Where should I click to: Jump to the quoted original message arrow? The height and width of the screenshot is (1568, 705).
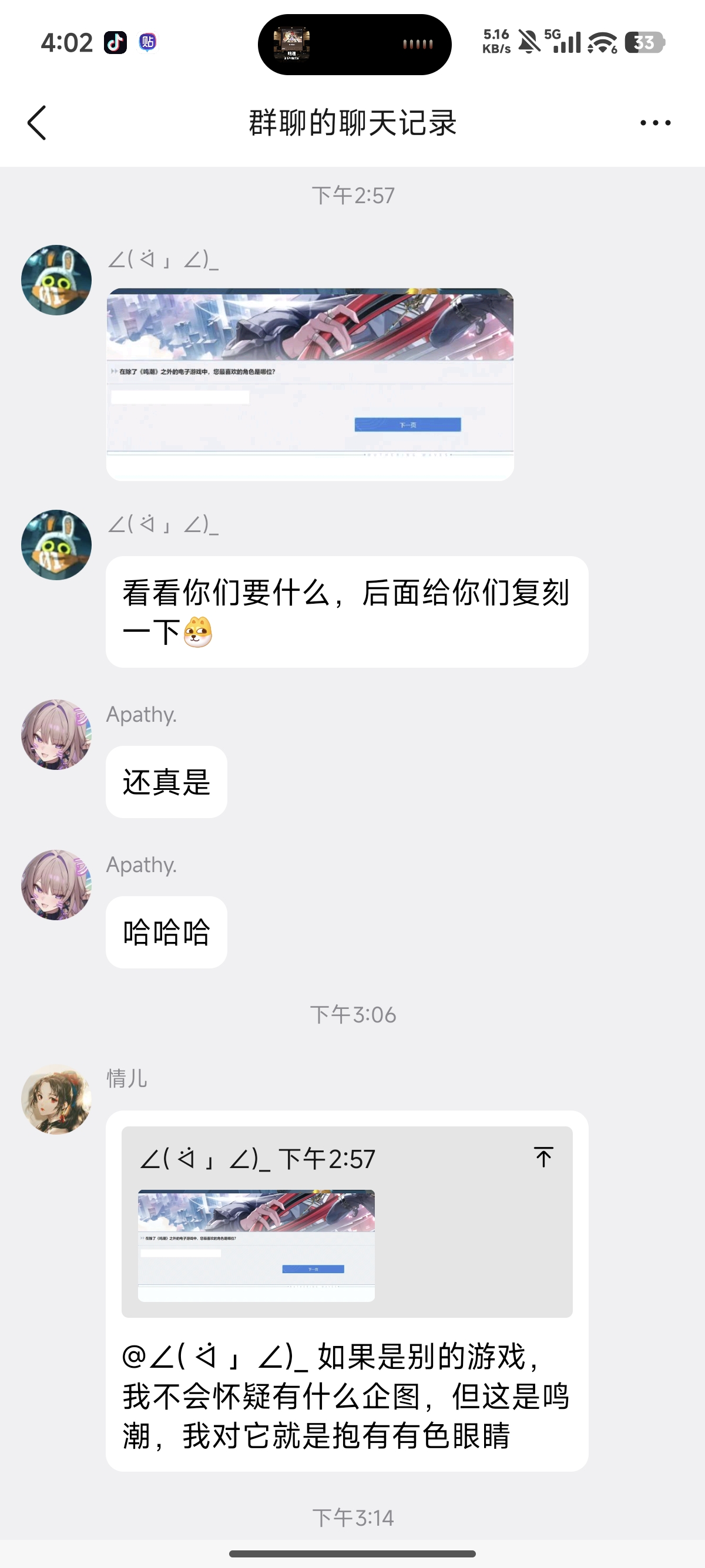pos(543,1156)
